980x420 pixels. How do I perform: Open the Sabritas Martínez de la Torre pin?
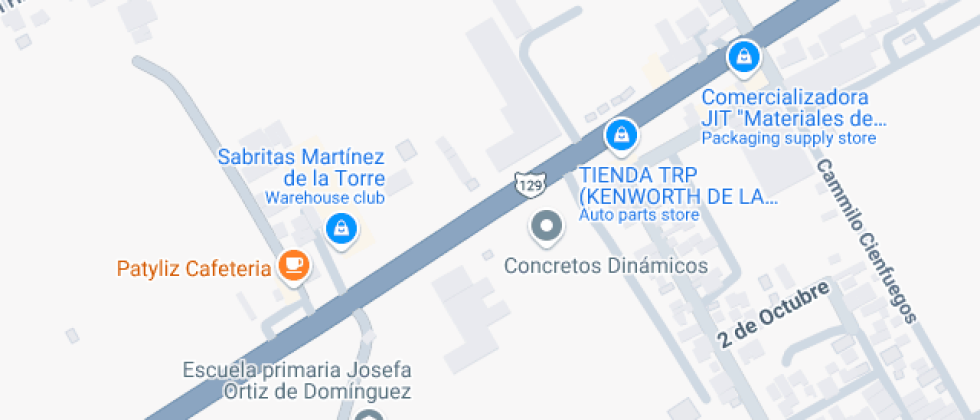(x=341, y=230)
